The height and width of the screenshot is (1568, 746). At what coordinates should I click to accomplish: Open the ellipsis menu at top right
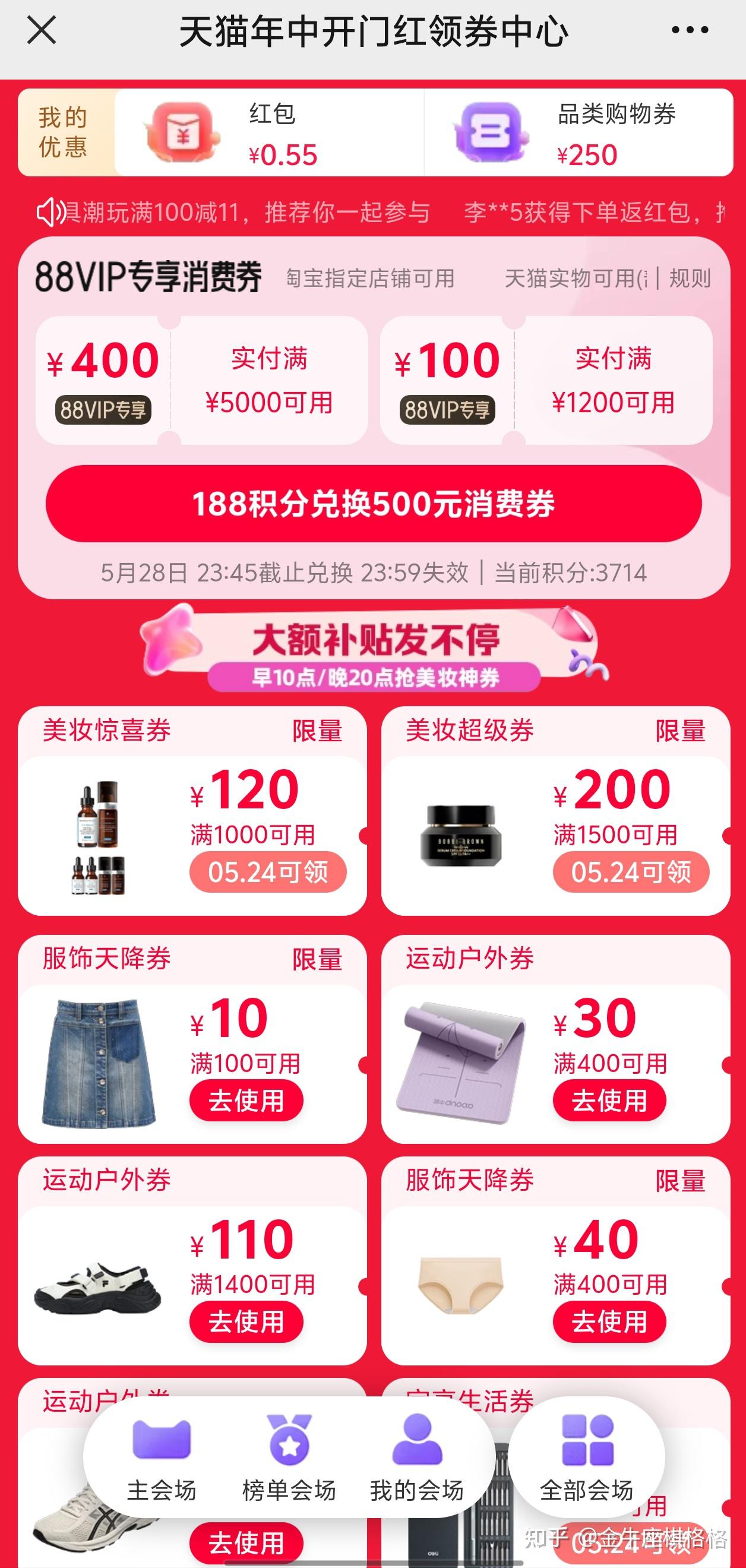[x=690, y=30]
